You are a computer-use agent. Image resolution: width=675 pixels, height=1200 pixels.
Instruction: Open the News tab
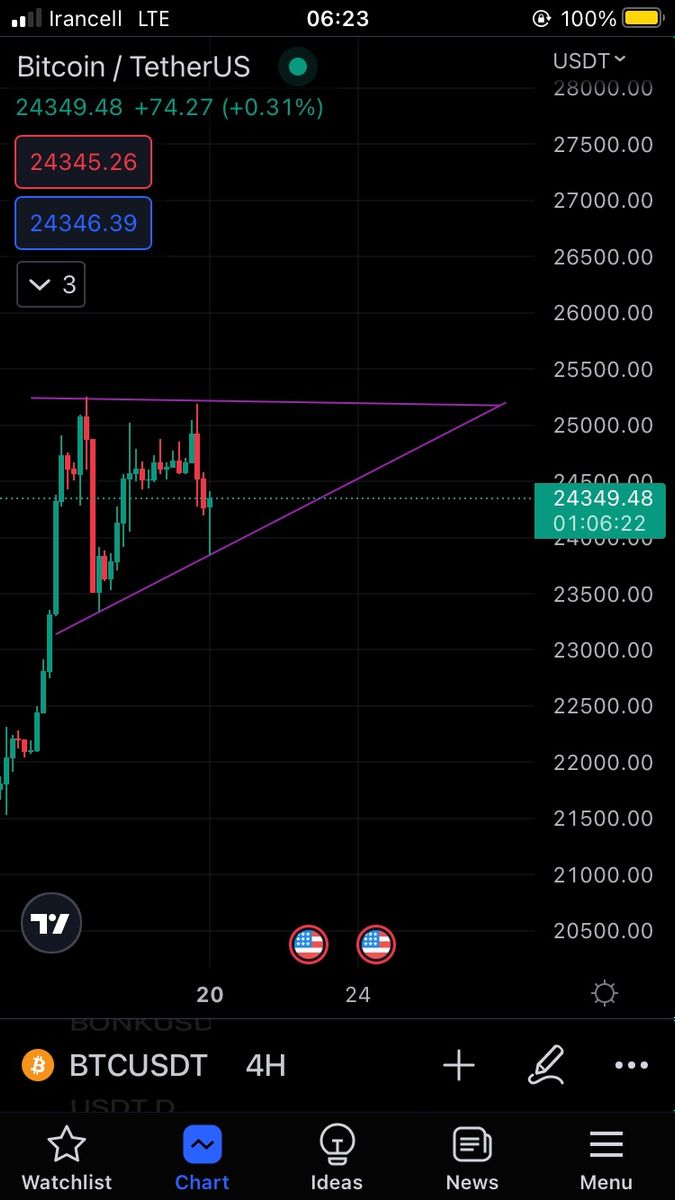[x=472, y=1158]
